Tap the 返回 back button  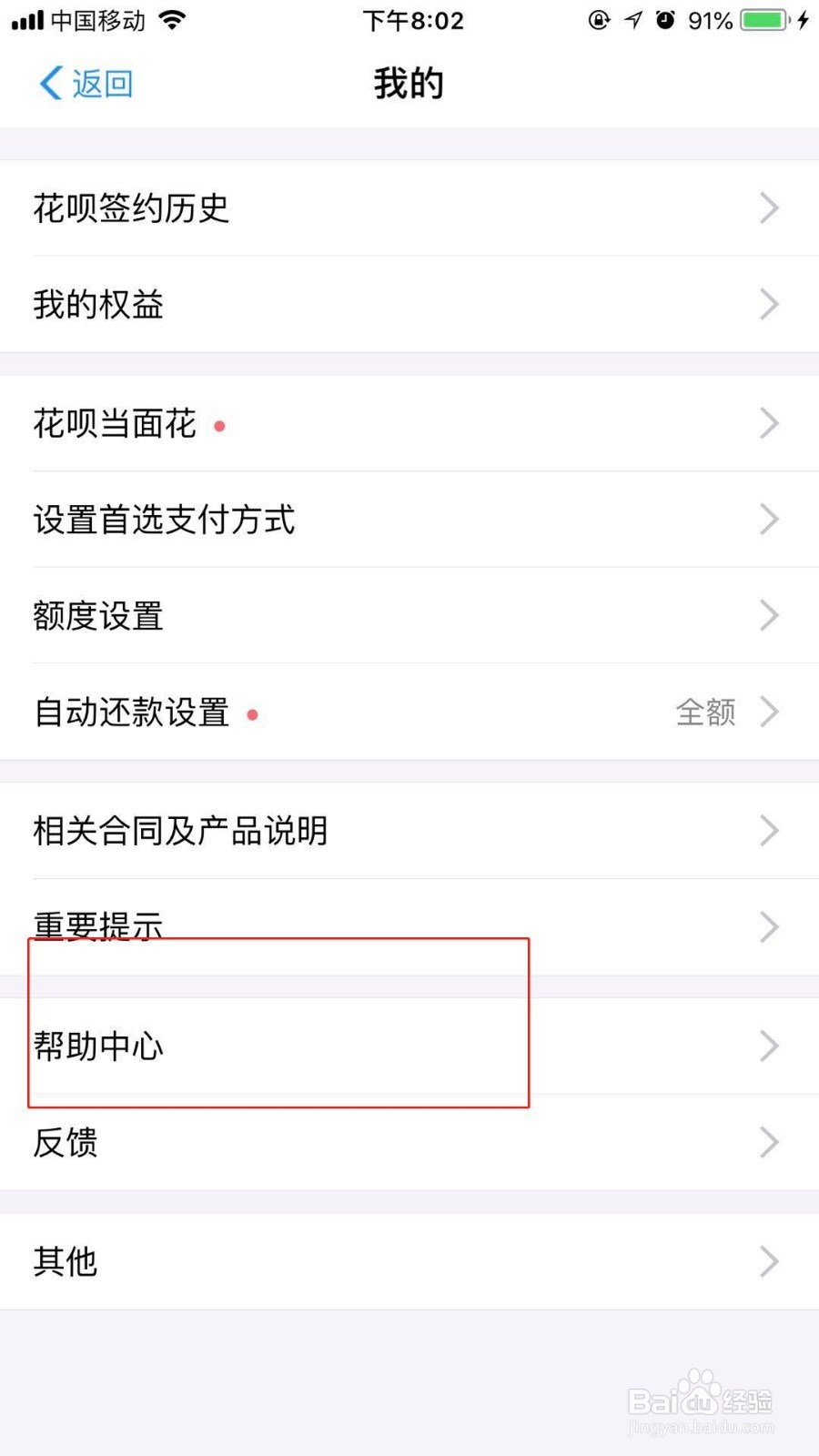[84, 82]
